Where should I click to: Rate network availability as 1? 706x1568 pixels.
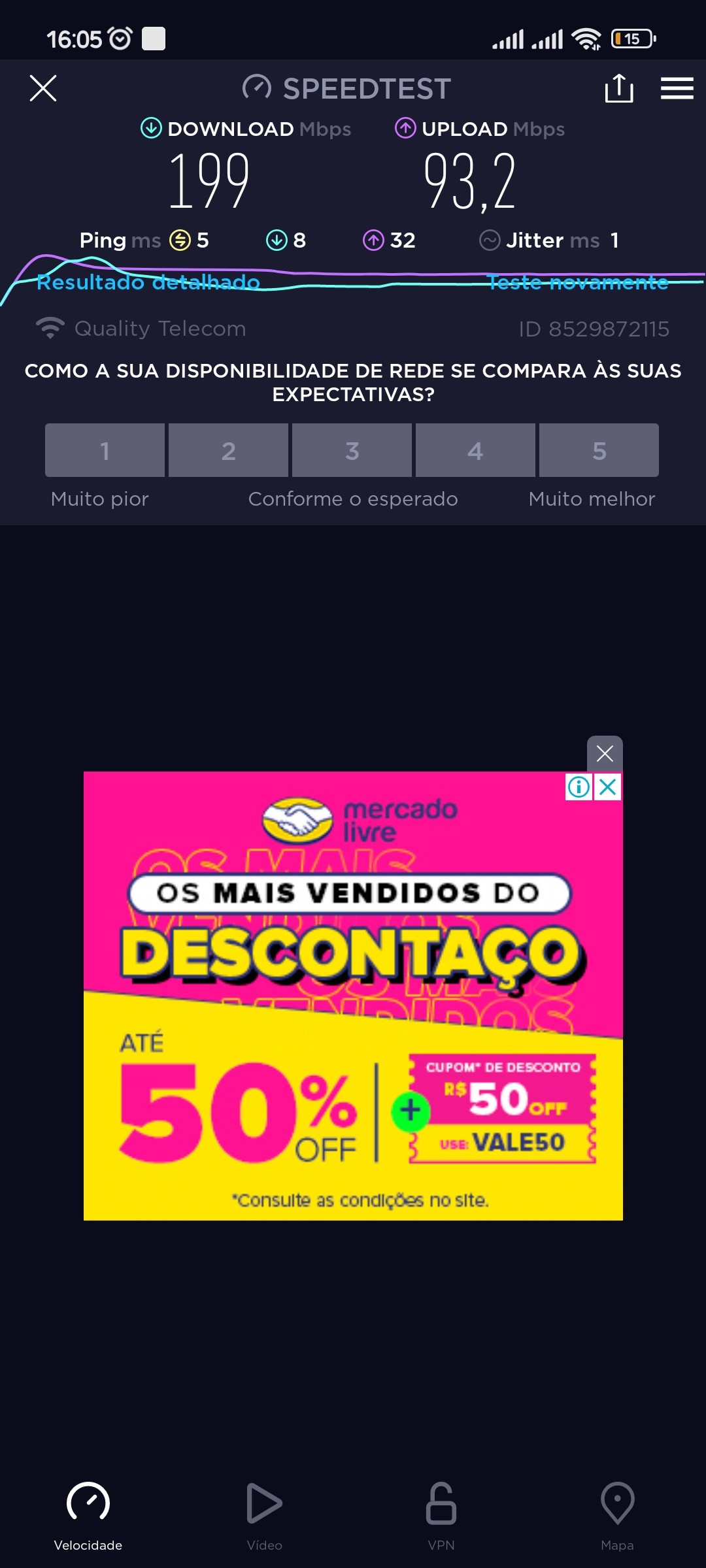tap(105, 450)
